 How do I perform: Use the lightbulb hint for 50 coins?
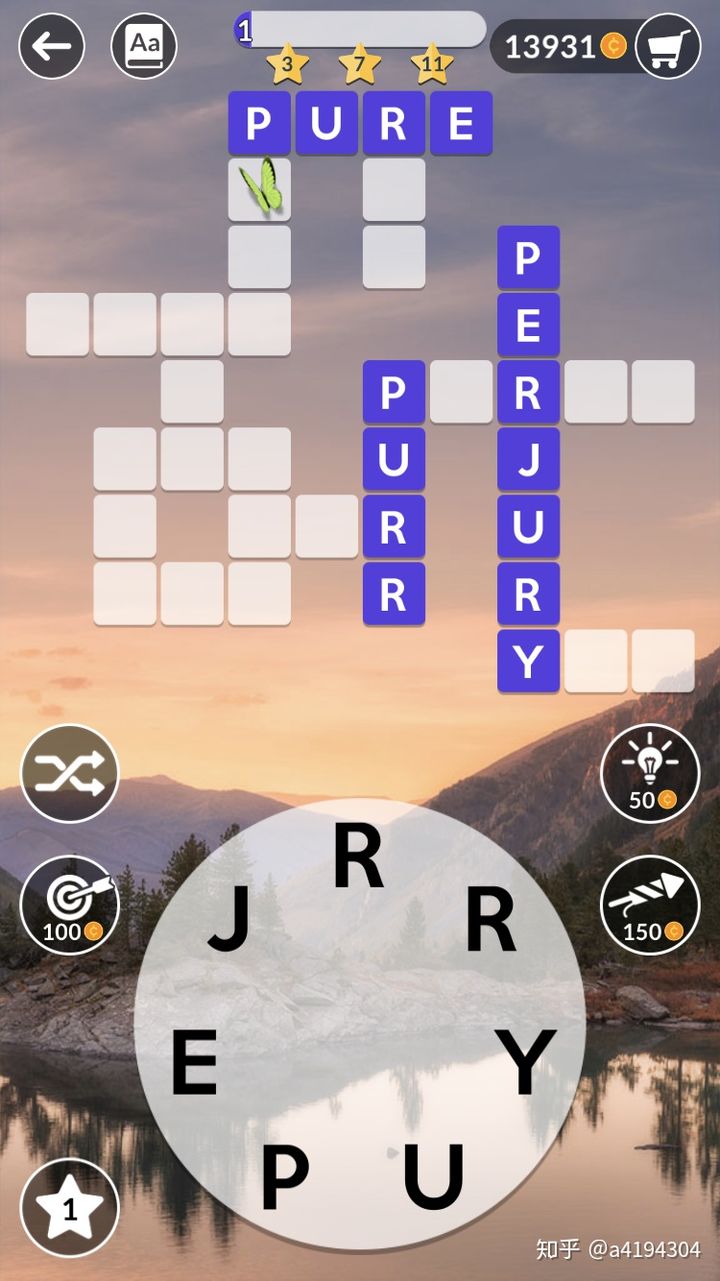[x=650, y=773]
